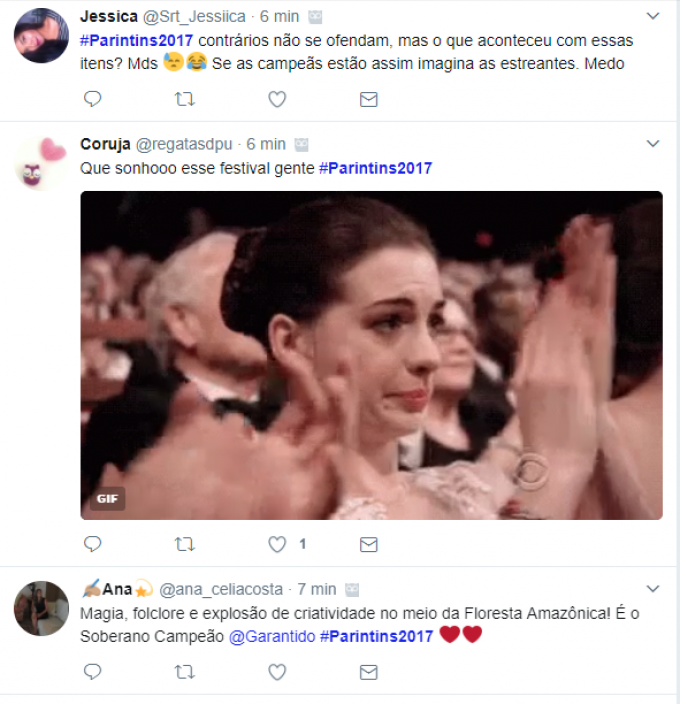Screen dimensions: 680x704
Task: Retweet Ana's tweet
Action: (185, 672)
